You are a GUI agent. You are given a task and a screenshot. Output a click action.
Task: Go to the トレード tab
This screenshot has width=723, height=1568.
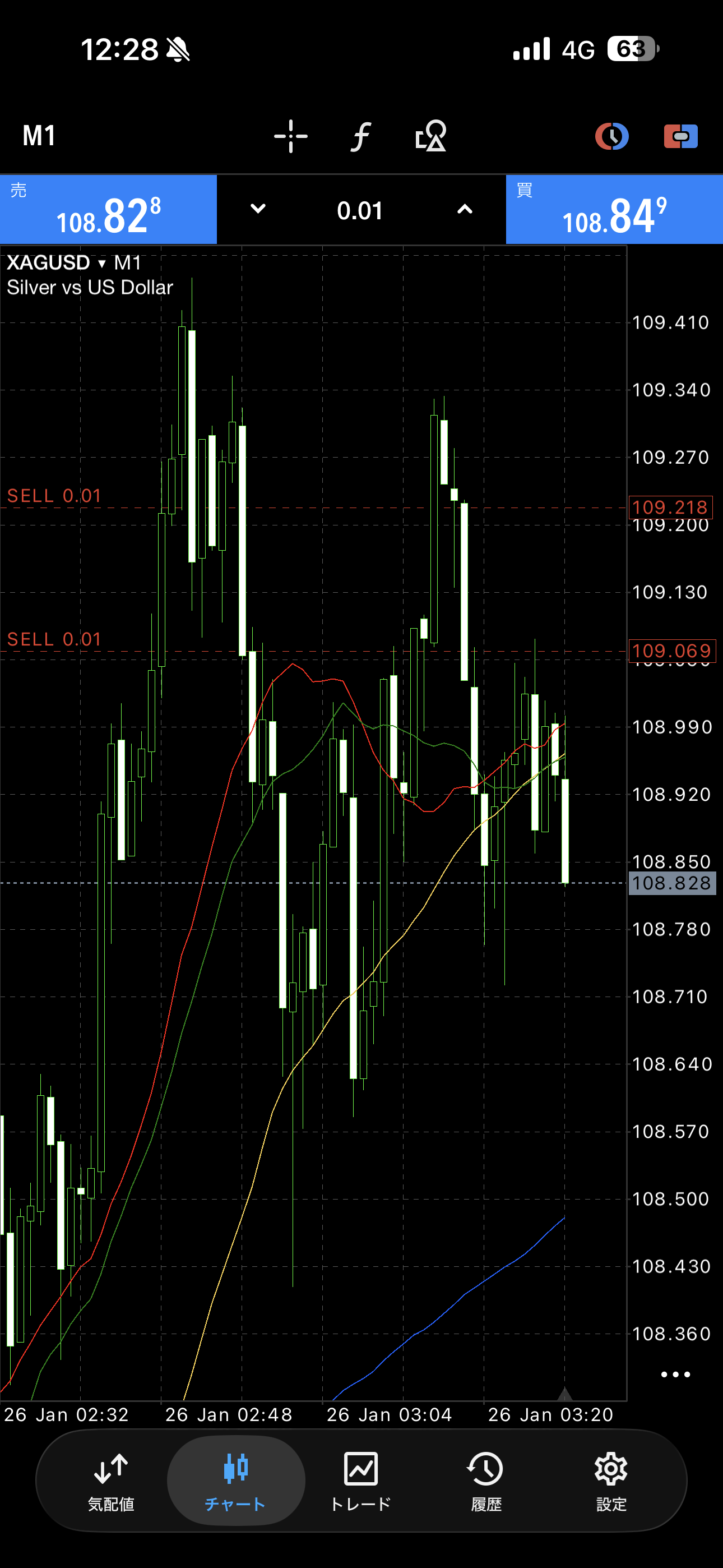click(361, 1481)
